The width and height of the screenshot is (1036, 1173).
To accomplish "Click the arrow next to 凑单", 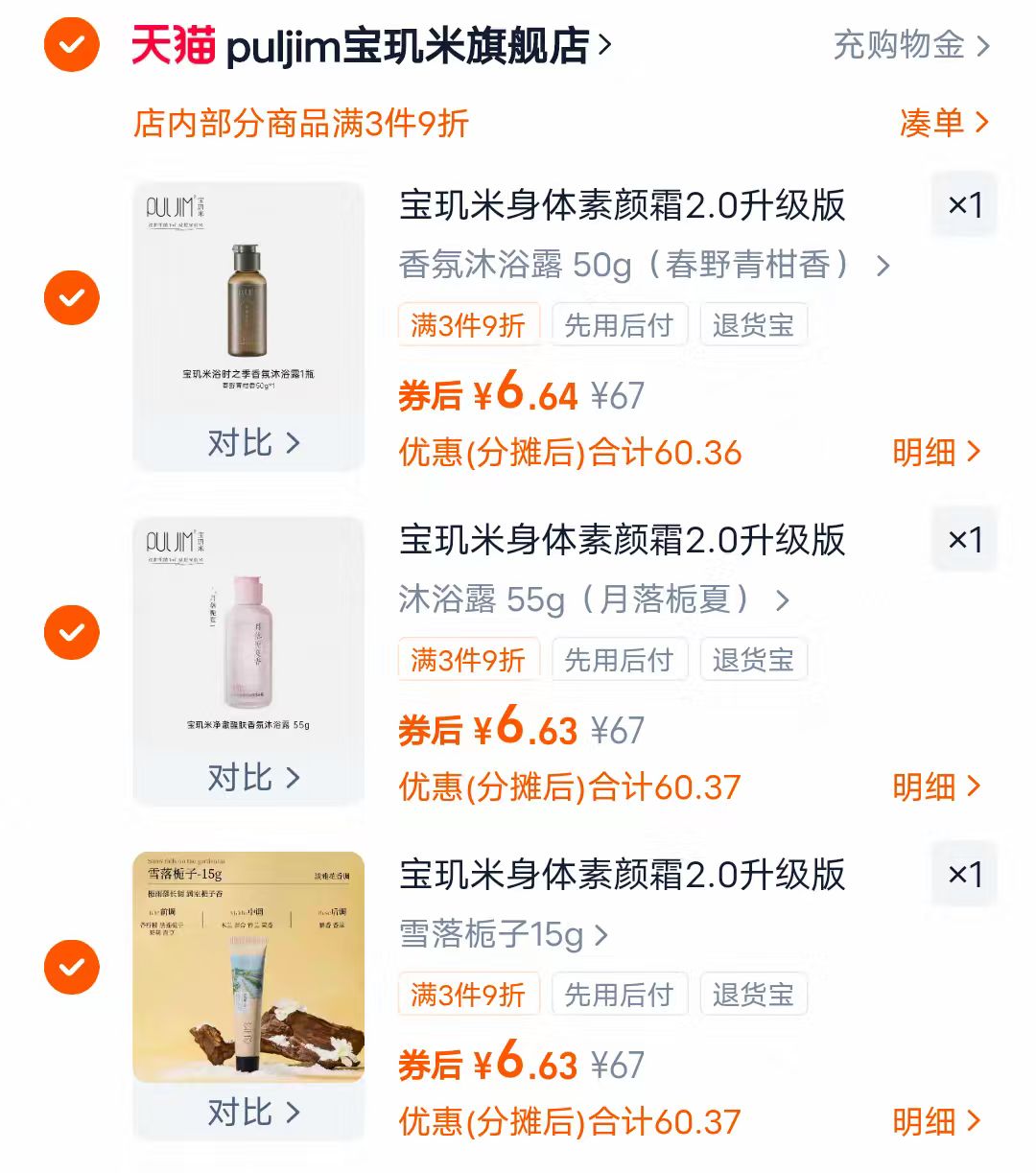I will pos(981,123).
